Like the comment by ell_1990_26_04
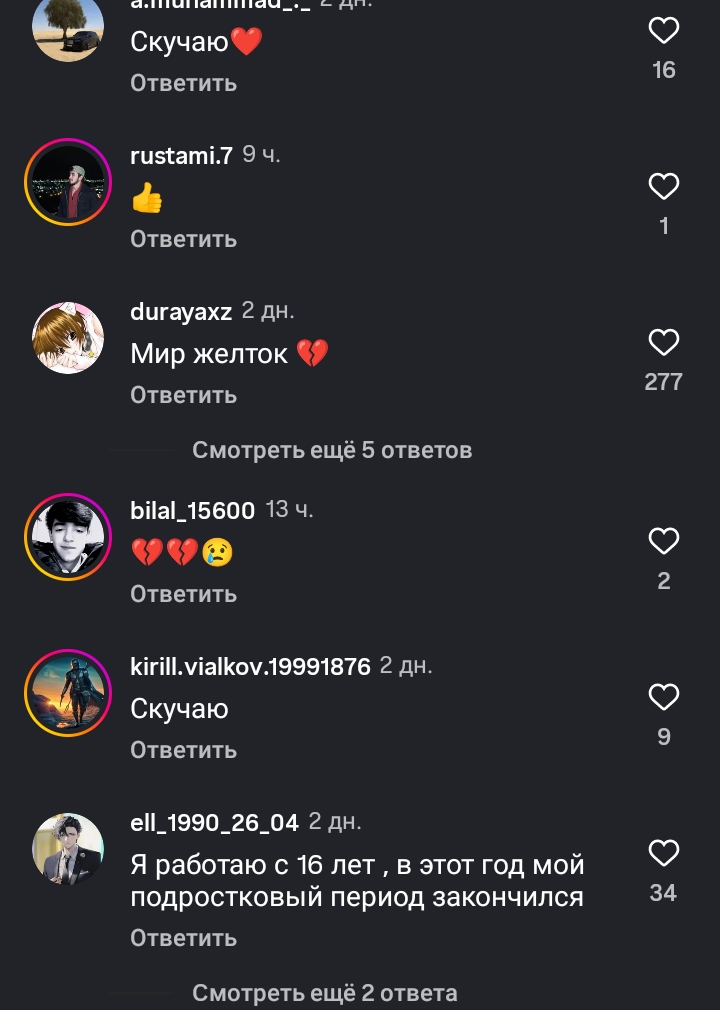The height and width of the screenshot is (1010, 720). coord(663,853)
